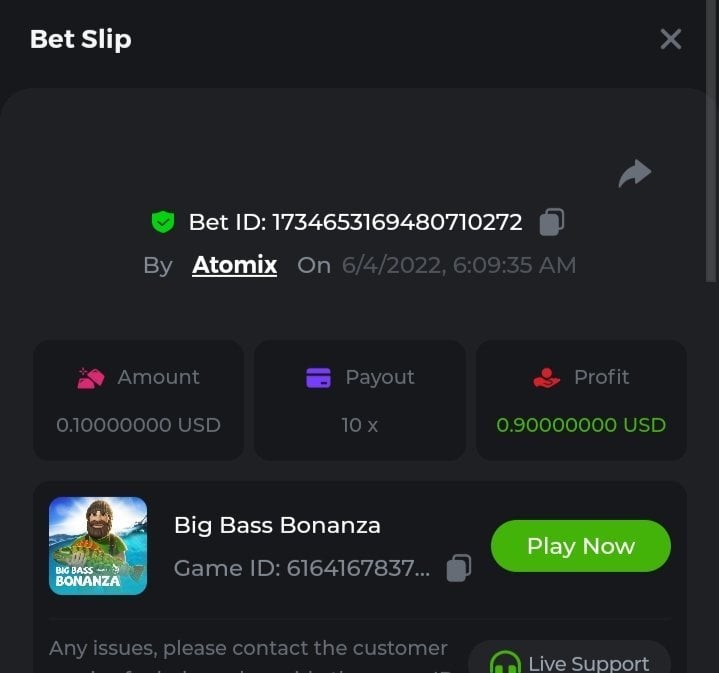Screen dimensions: 719x673
Task: Copy the Game ID
Action: [x=458, y=568]
